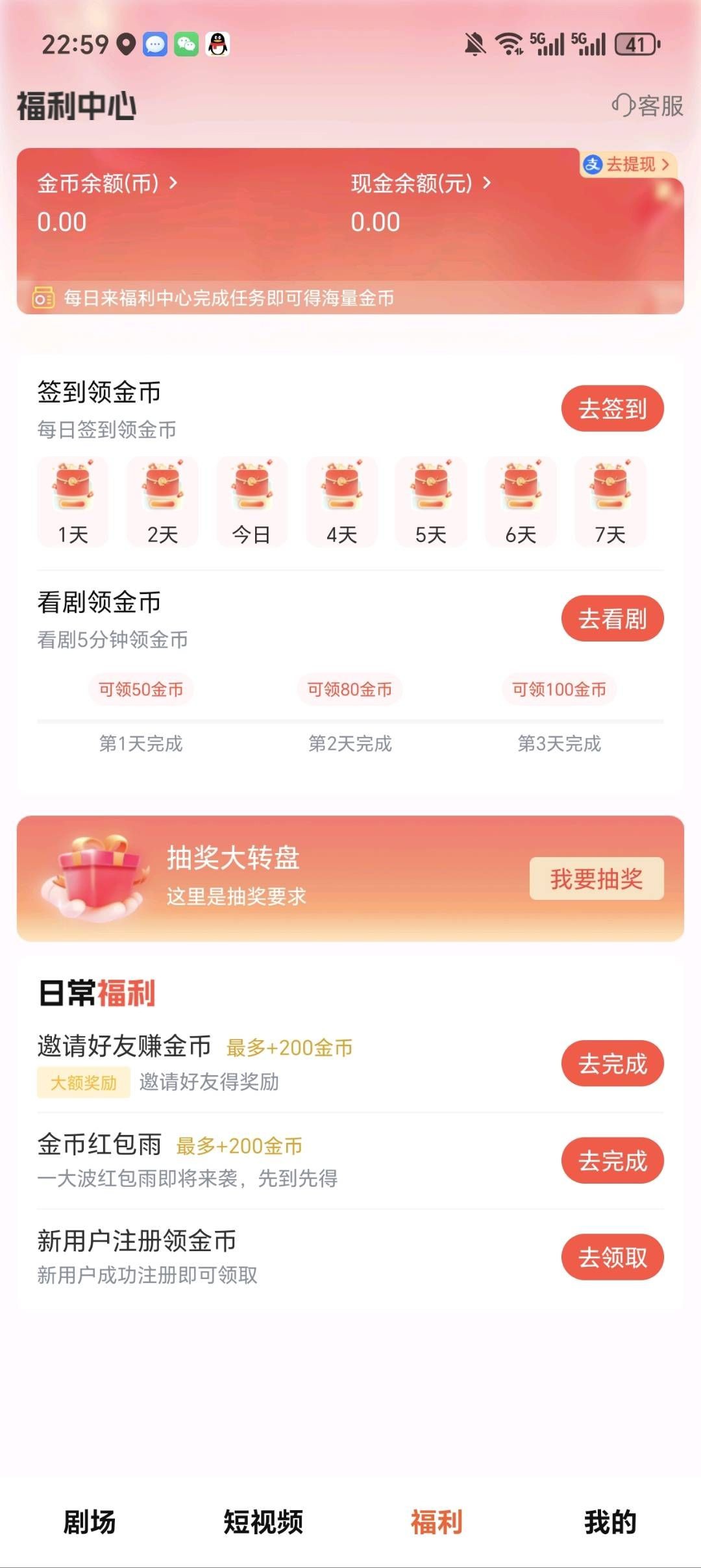
Task: Select the 今日 sign-in red packet
Action: coord(252,501)
